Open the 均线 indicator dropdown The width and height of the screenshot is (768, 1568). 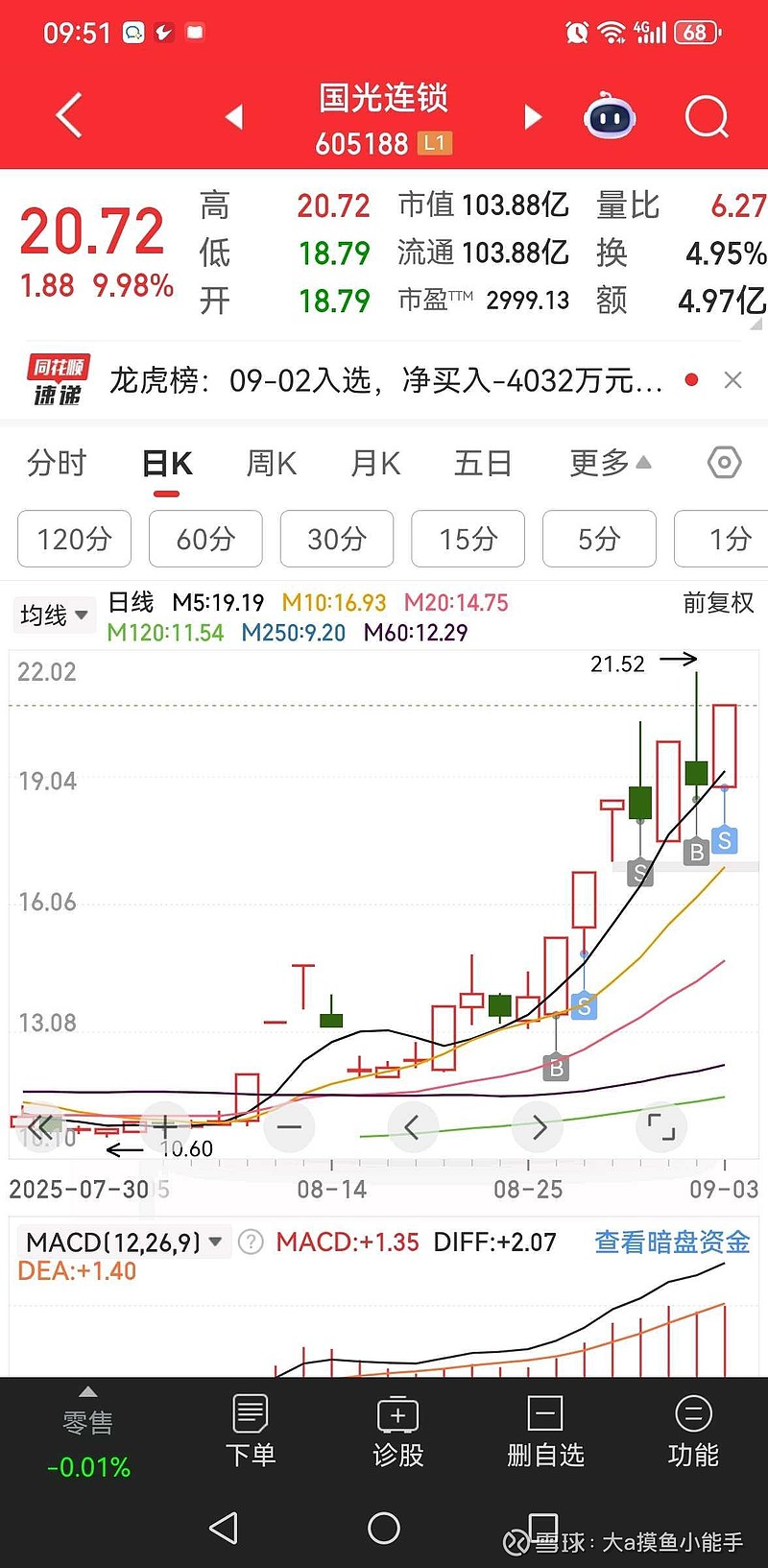pos(54,615)
